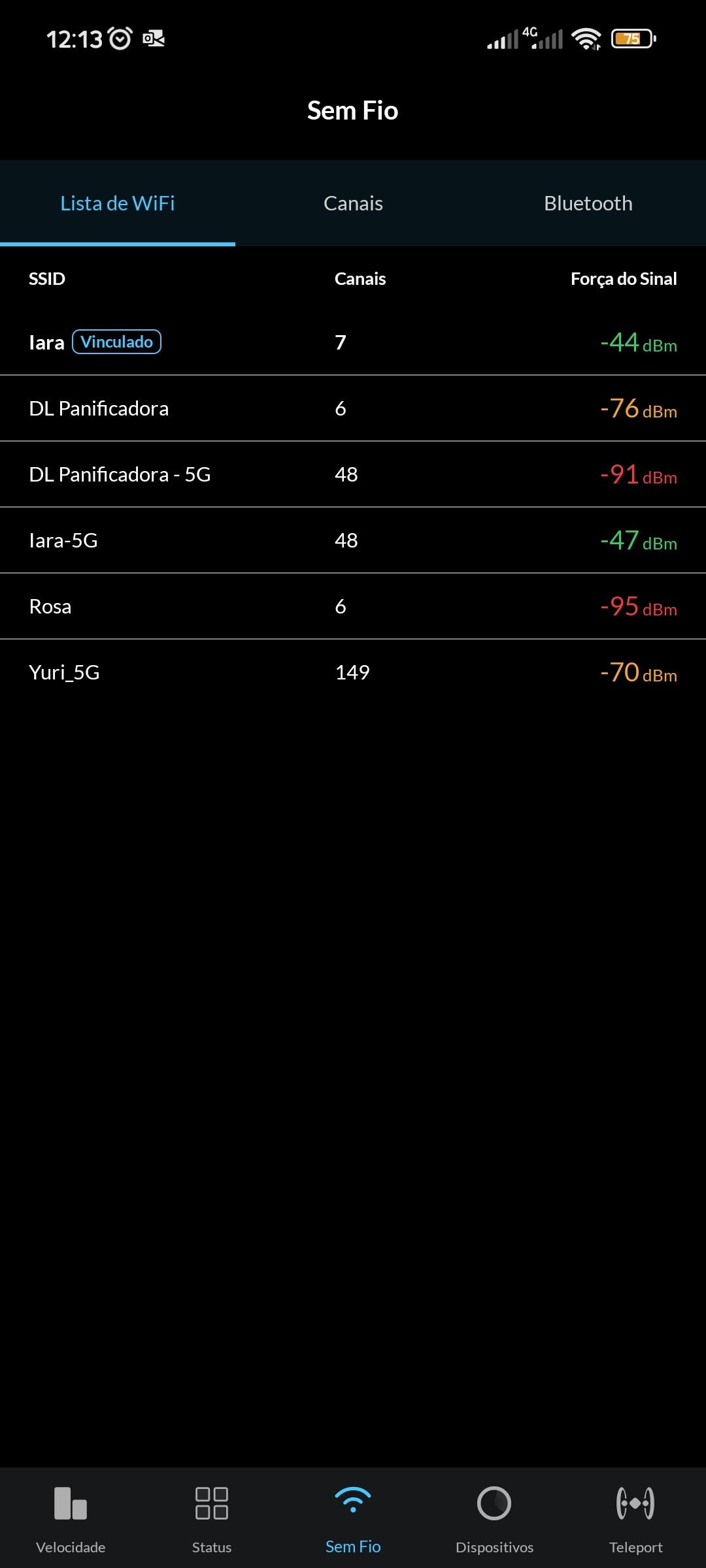The height and width of the screenshot is (1568, 706).
Task: Switch to the Canais tab
Action: point(353,203)
